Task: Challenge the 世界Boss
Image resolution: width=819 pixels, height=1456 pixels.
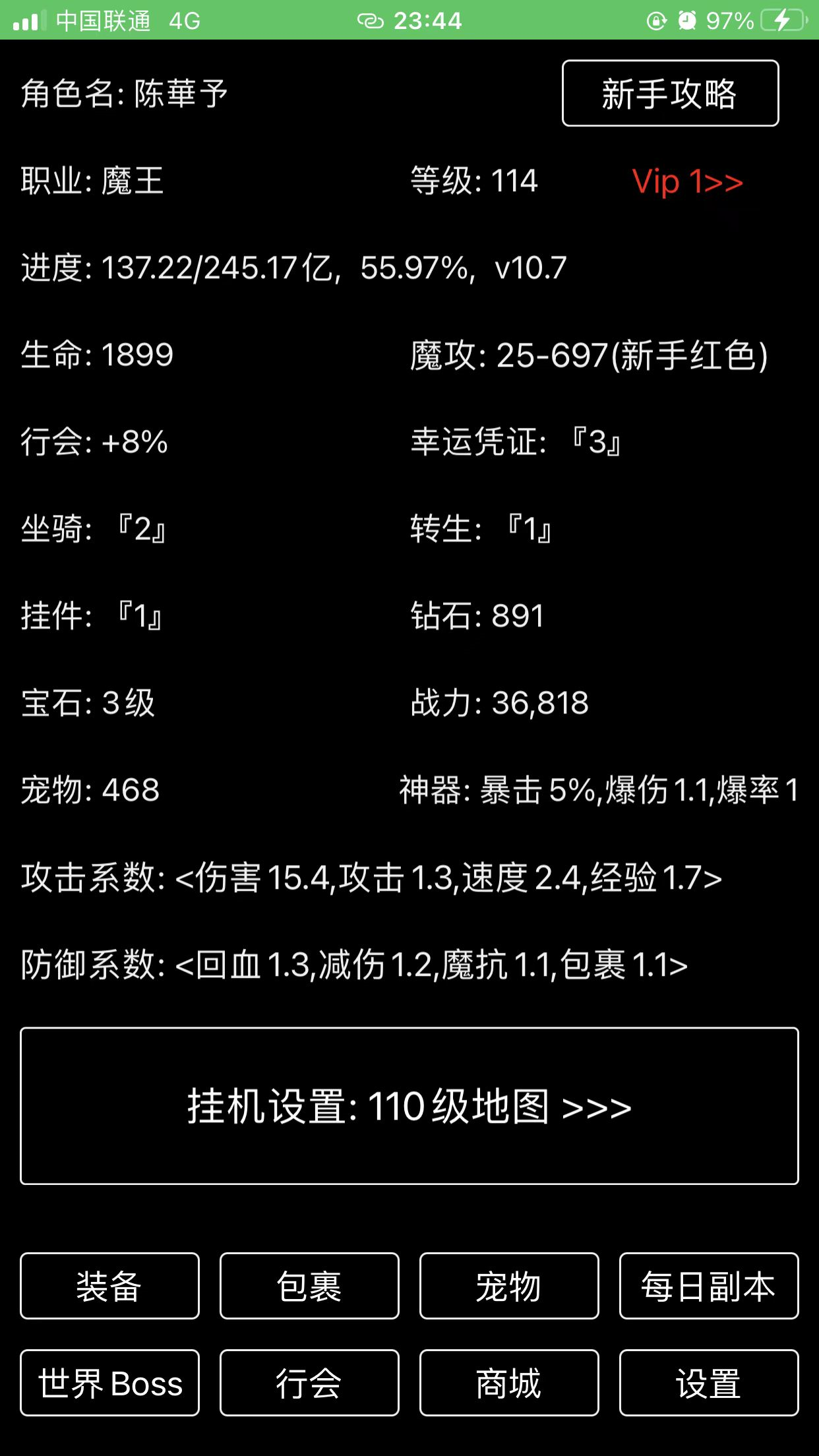Action: click(x=109, y=1383)
